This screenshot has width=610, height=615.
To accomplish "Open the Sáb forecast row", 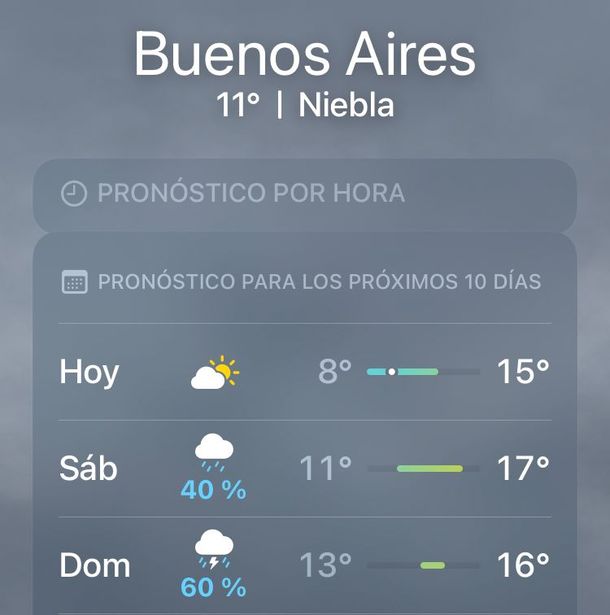I will (x=304, y=468).
